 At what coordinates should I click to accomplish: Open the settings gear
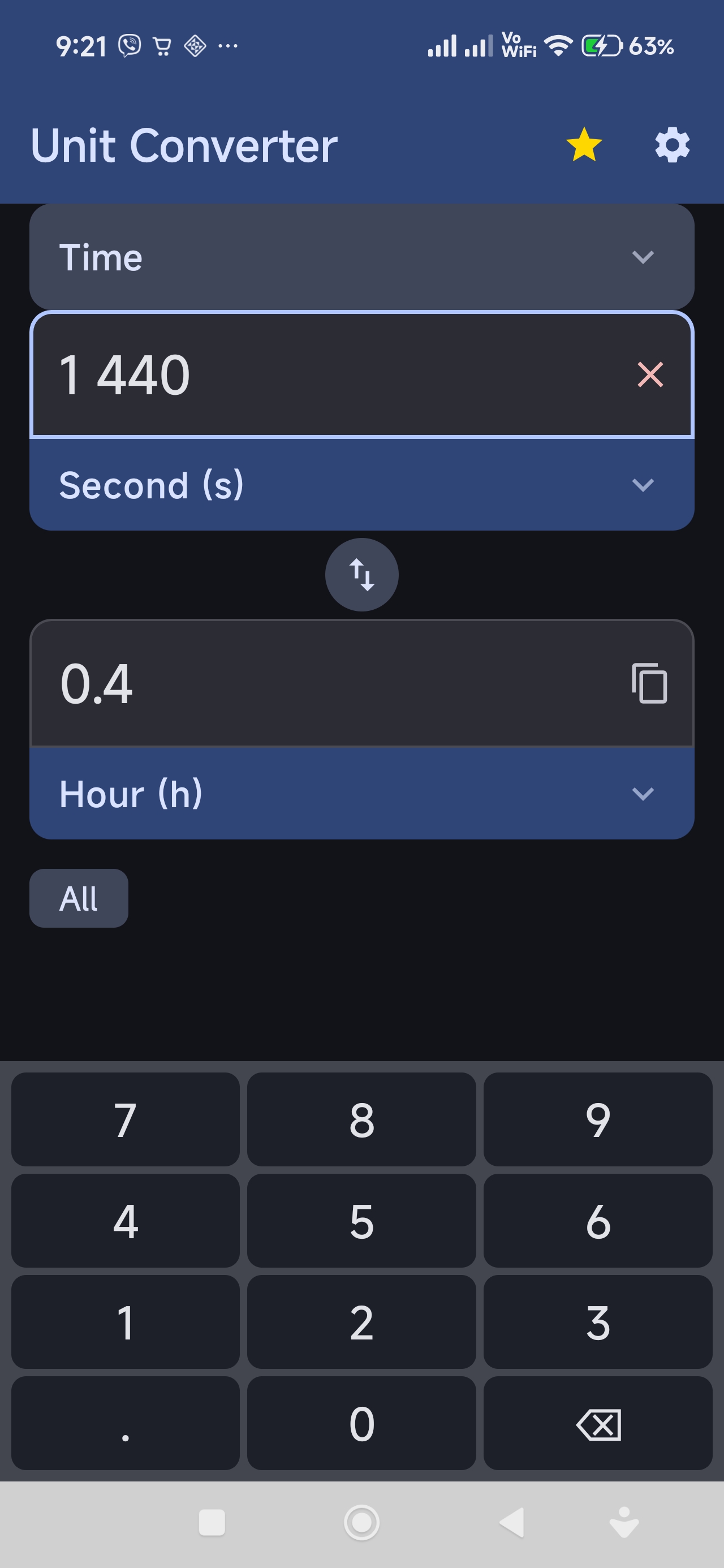(672, 145)
